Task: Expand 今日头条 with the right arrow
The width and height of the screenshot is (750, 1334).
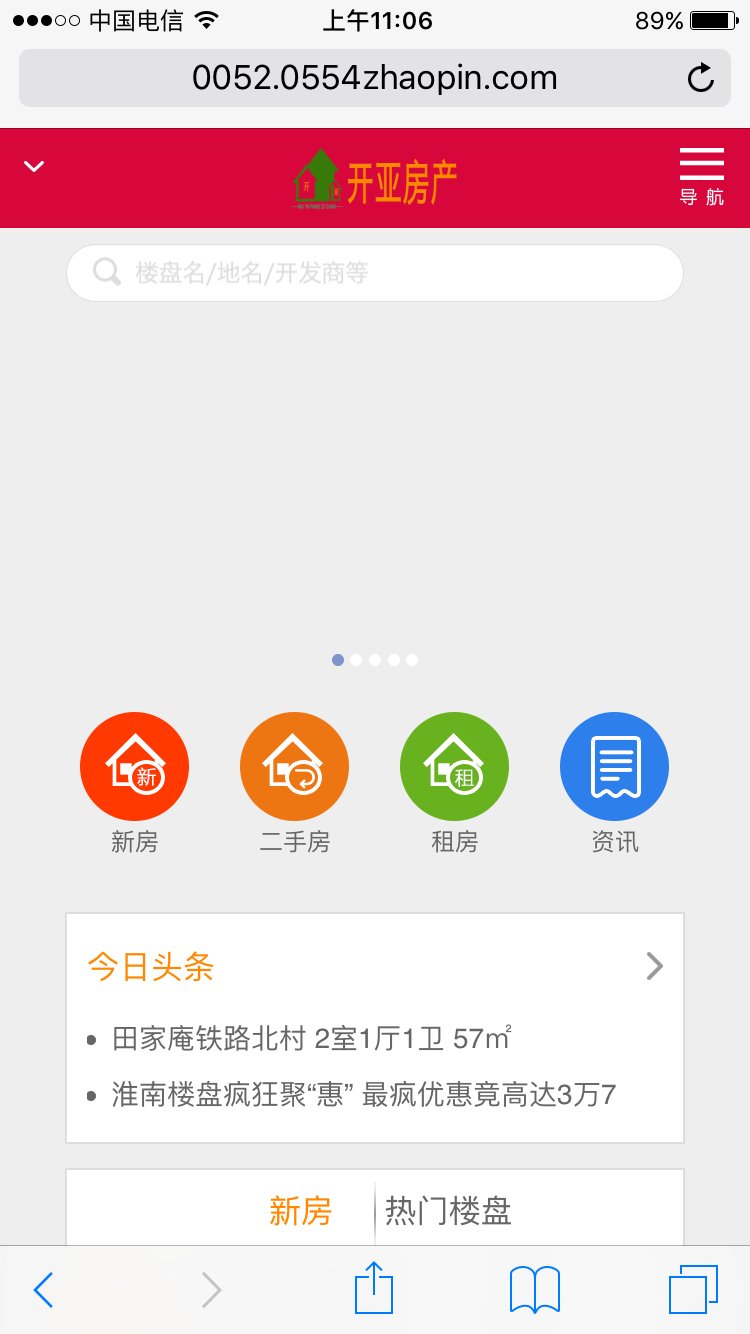Action: tap(654, 966)
